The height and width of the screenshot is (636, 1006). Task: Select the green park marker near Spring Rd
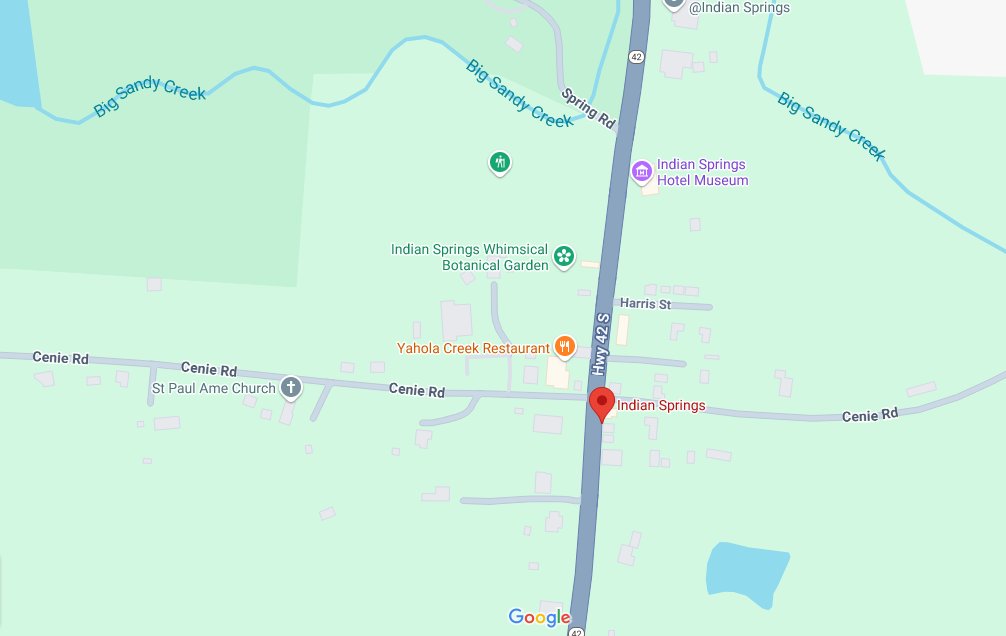(x=500, y=162)
